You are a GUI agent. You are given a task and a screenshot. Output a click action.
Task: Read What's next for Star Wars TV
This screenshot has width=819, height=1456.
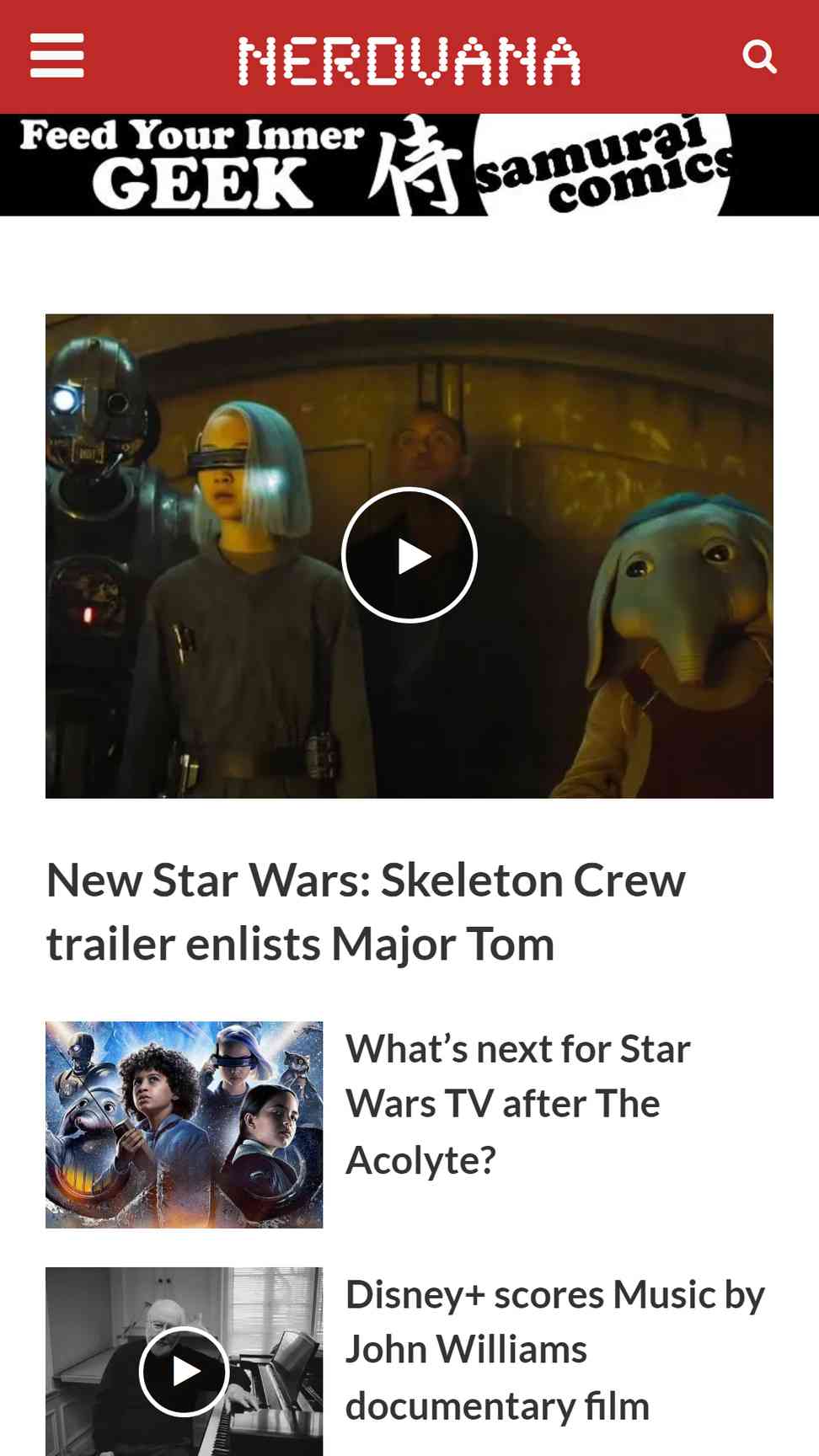pos(517,1104)
